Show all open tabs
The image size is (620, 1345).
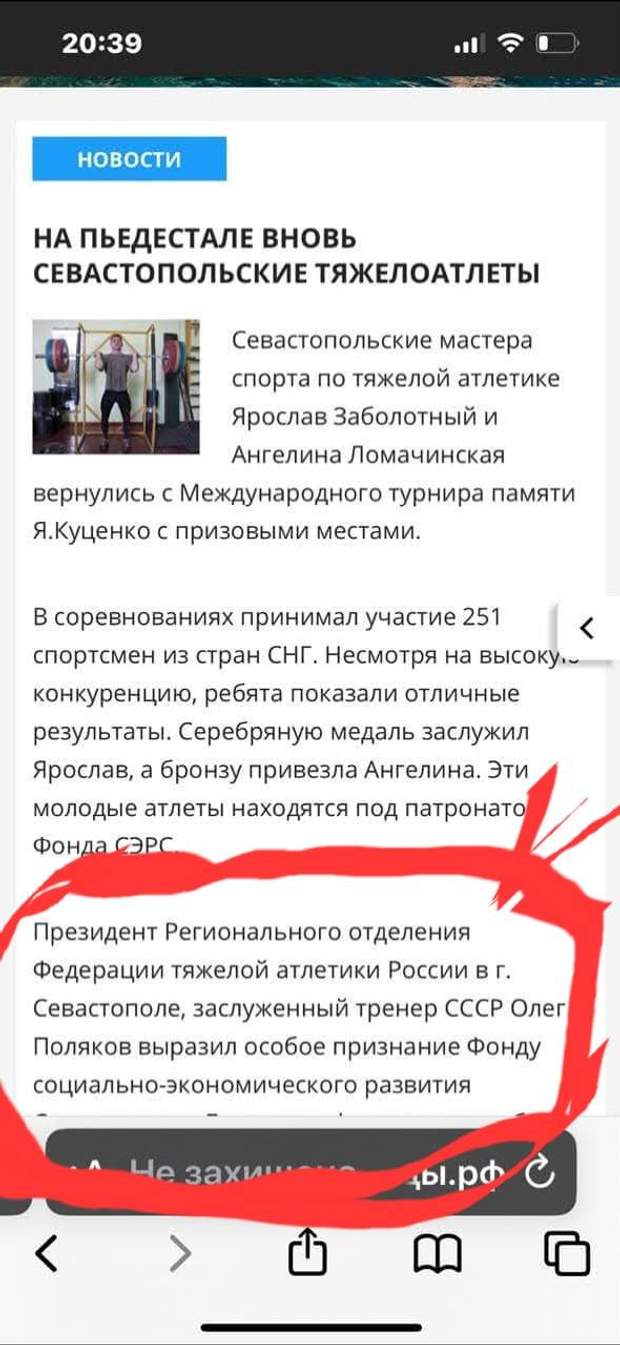(x=565, y=1252)
